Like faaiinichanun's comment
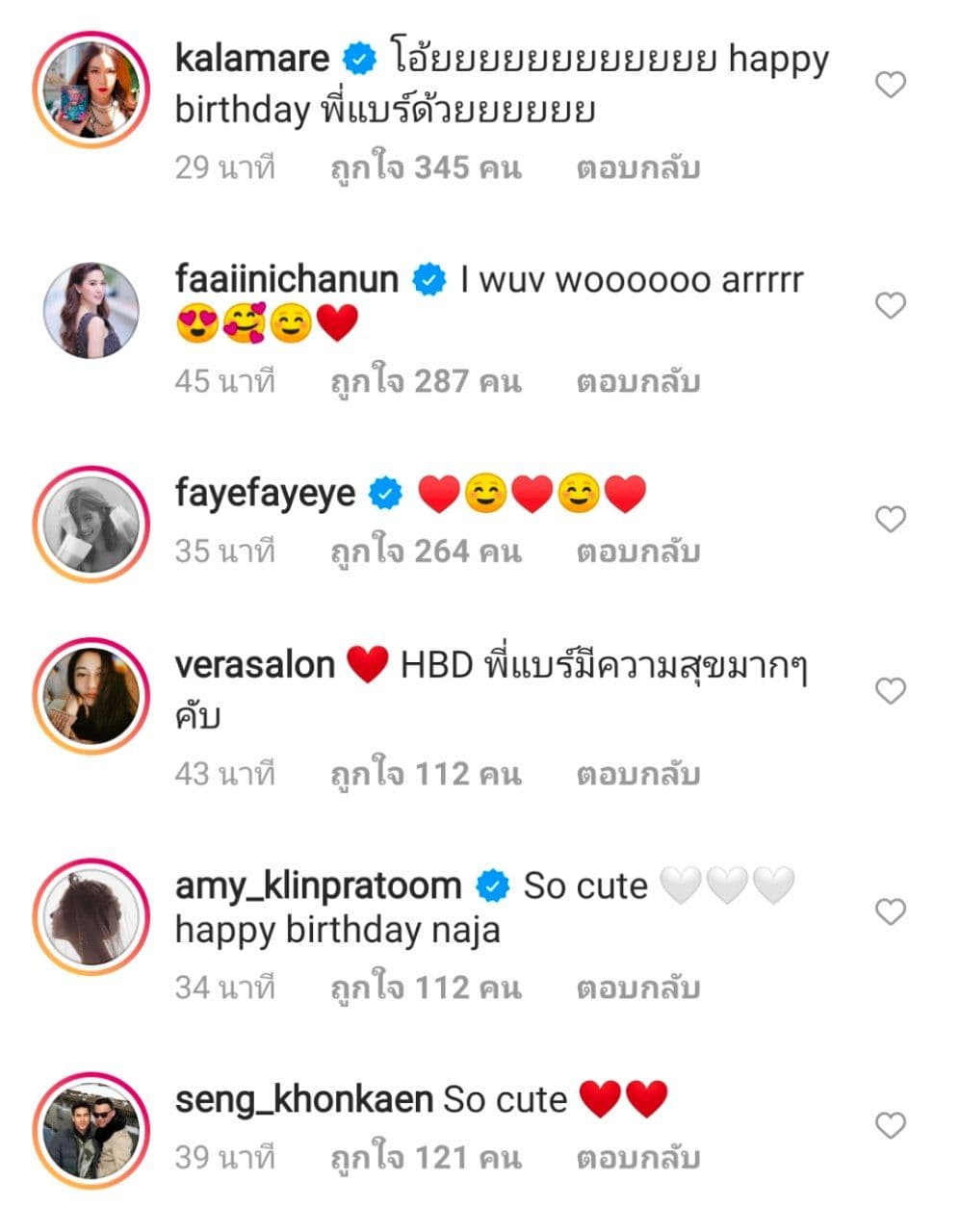Image resolution: width=960 pixels, height=1232 pixels. (891, 306)
